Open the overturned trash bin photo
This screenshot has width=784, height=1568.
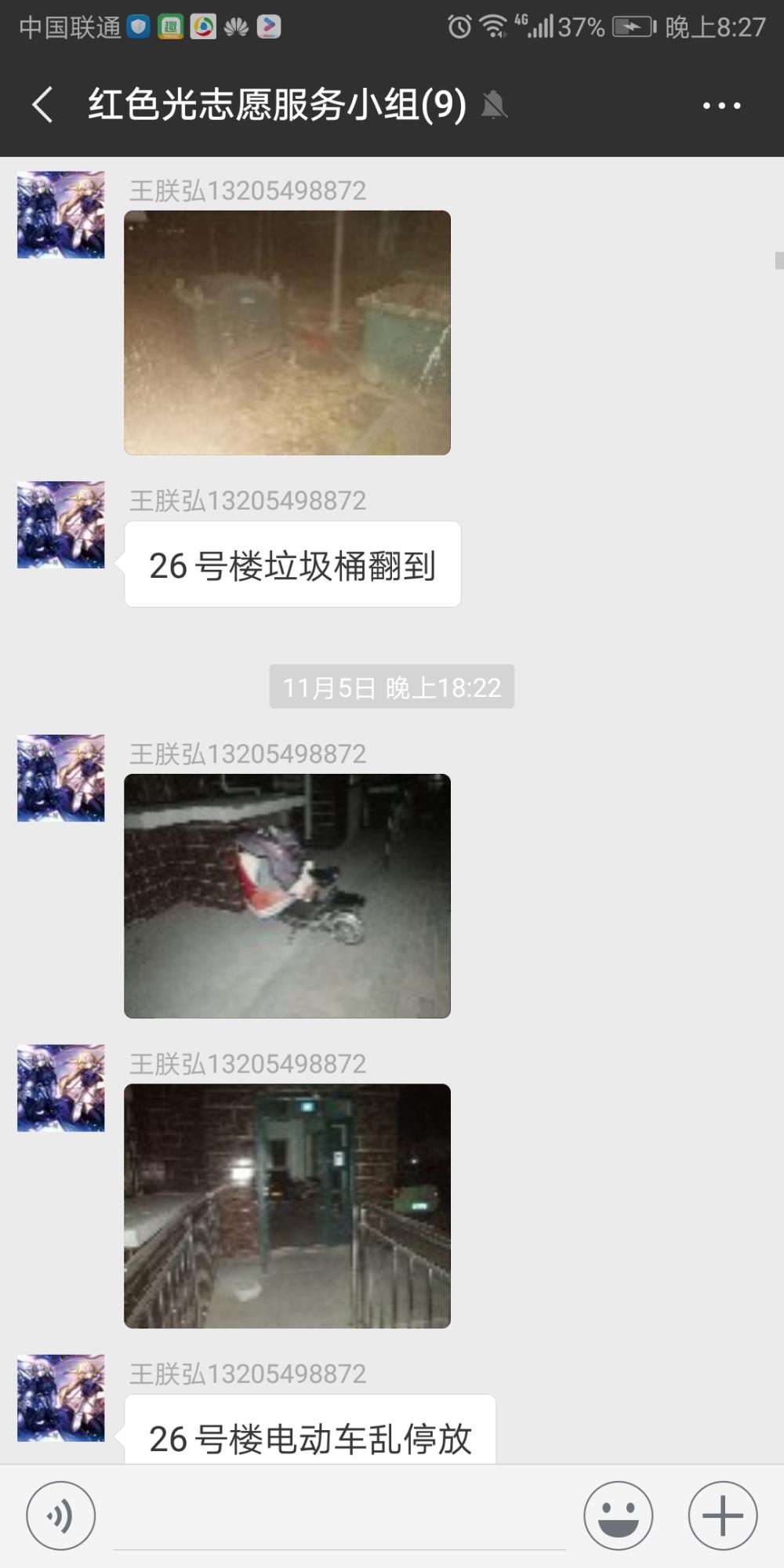click(x=287, y=332)
